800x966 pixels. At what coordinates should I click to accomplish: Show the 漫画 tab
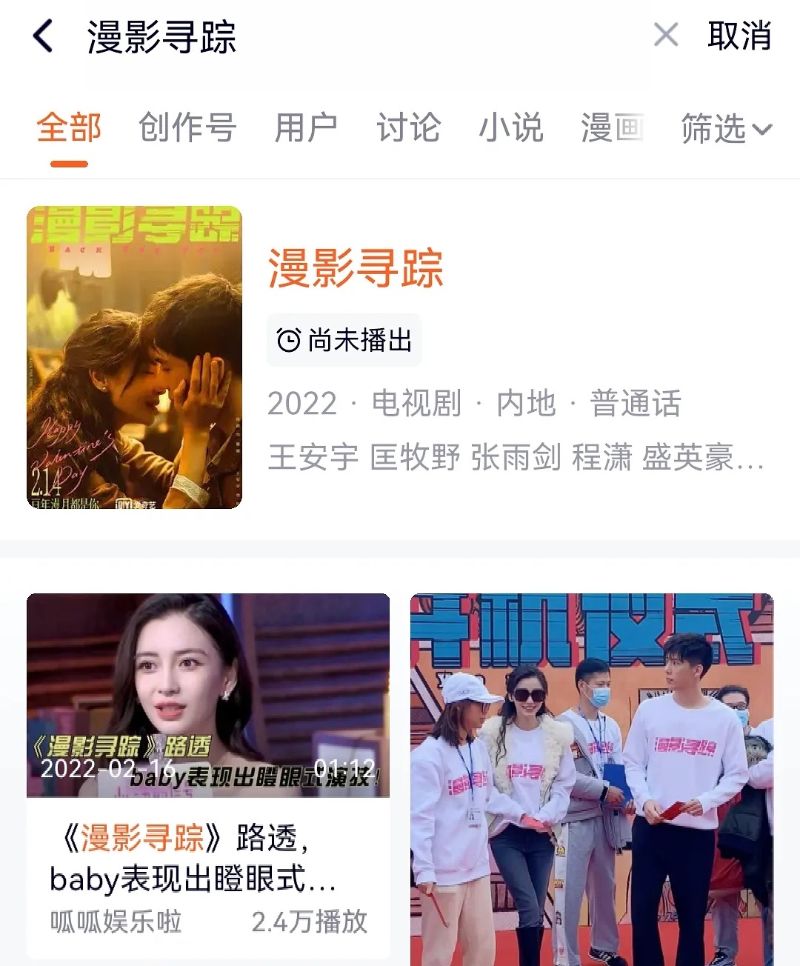pyautogui.click(x=611, y=128)
